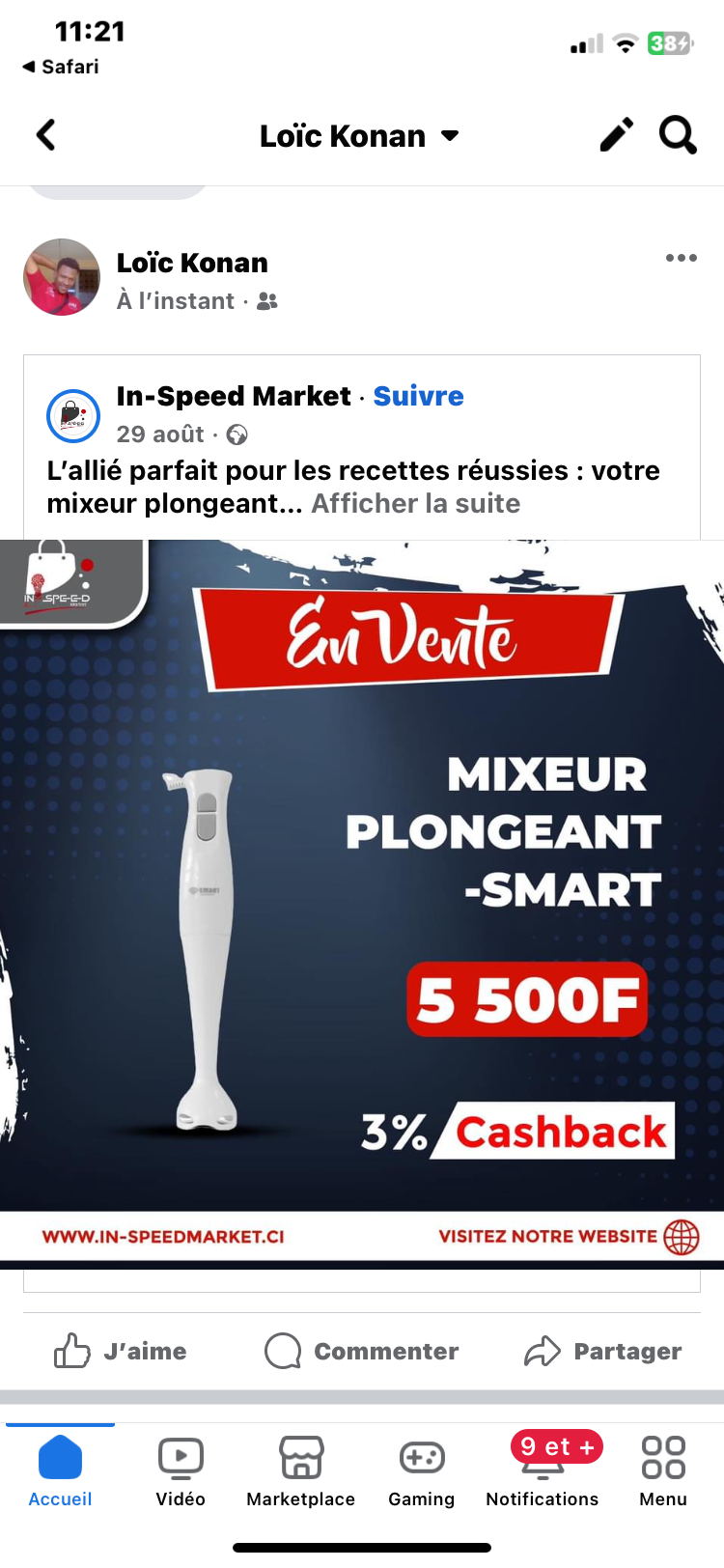
Task: Open the post's three-dot options menu
Action: tap(682, 258)
